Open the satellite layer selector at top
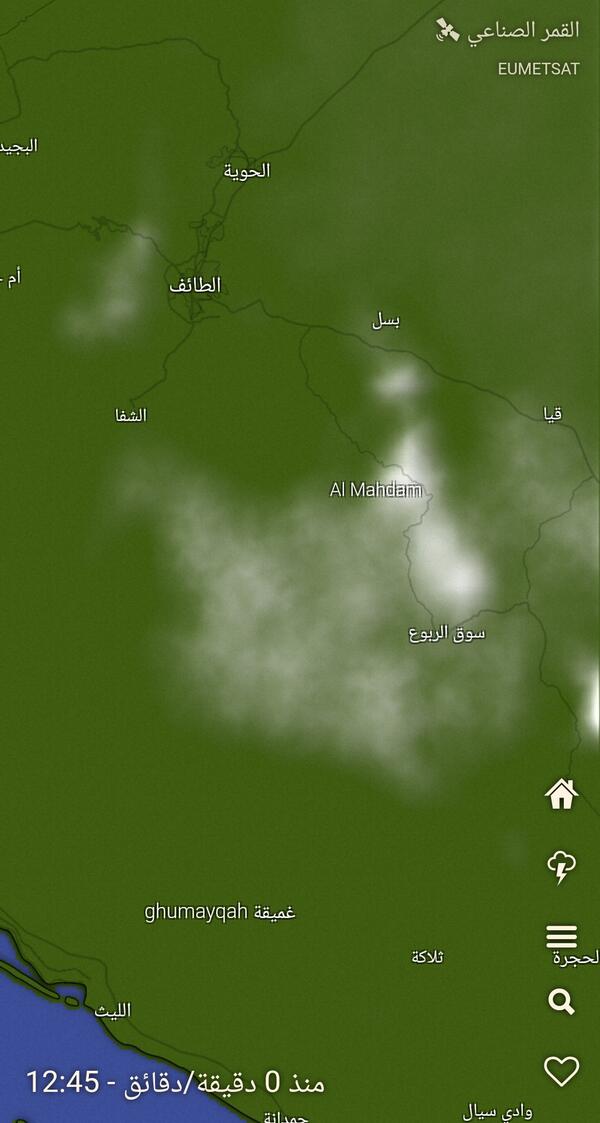600x1123 pixels. tap(508, 31)
